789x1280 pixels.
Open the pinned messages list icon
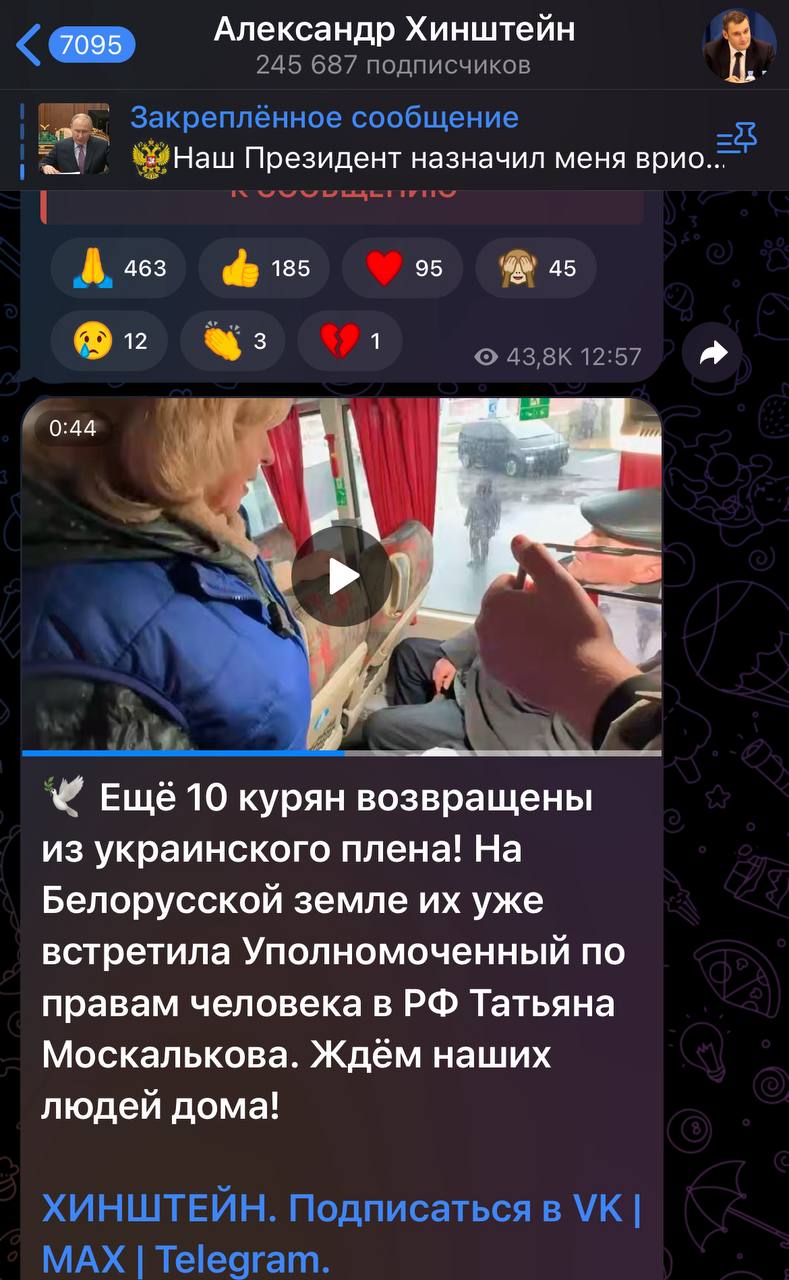coord(736,140)
